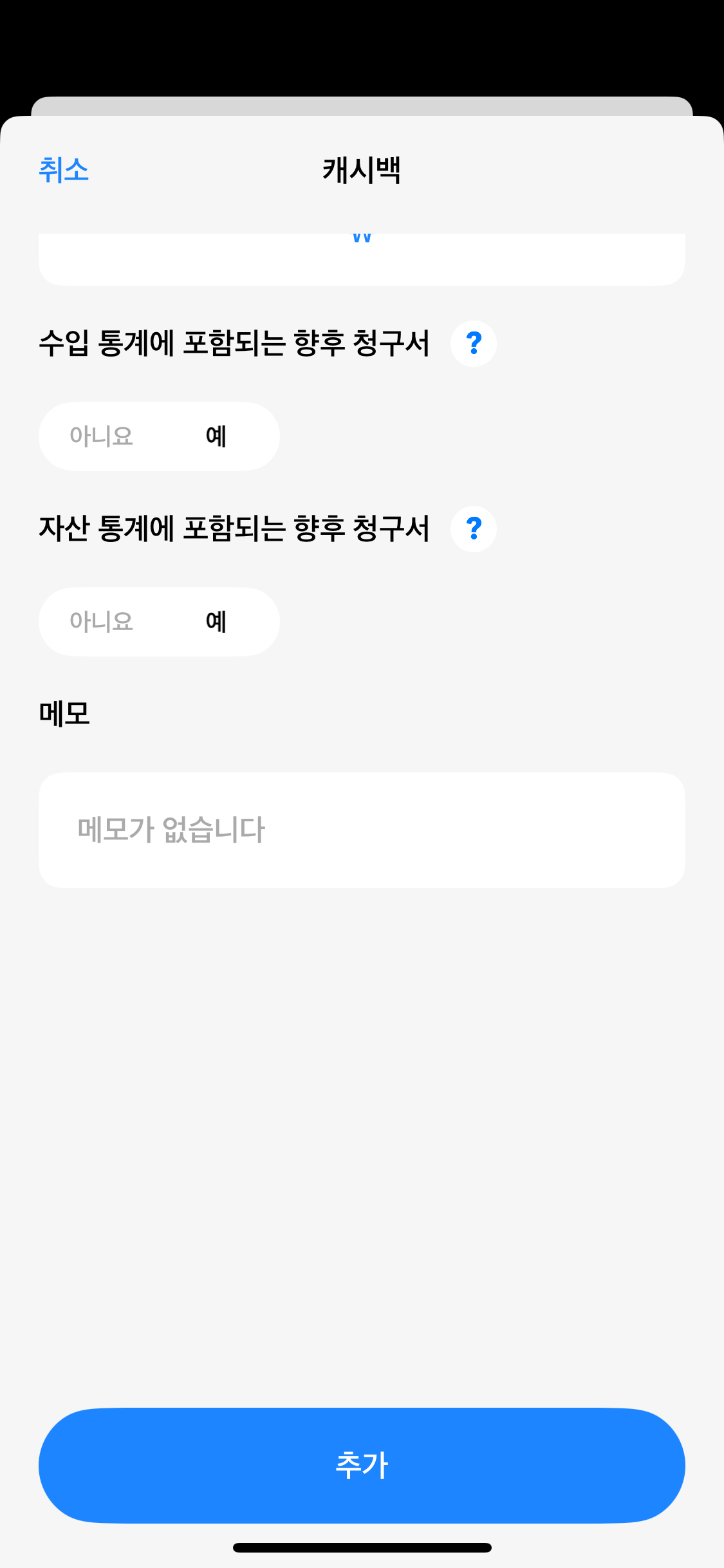
Task: Select 예 under 자산 통계 setting
Action: pos(216,622)
